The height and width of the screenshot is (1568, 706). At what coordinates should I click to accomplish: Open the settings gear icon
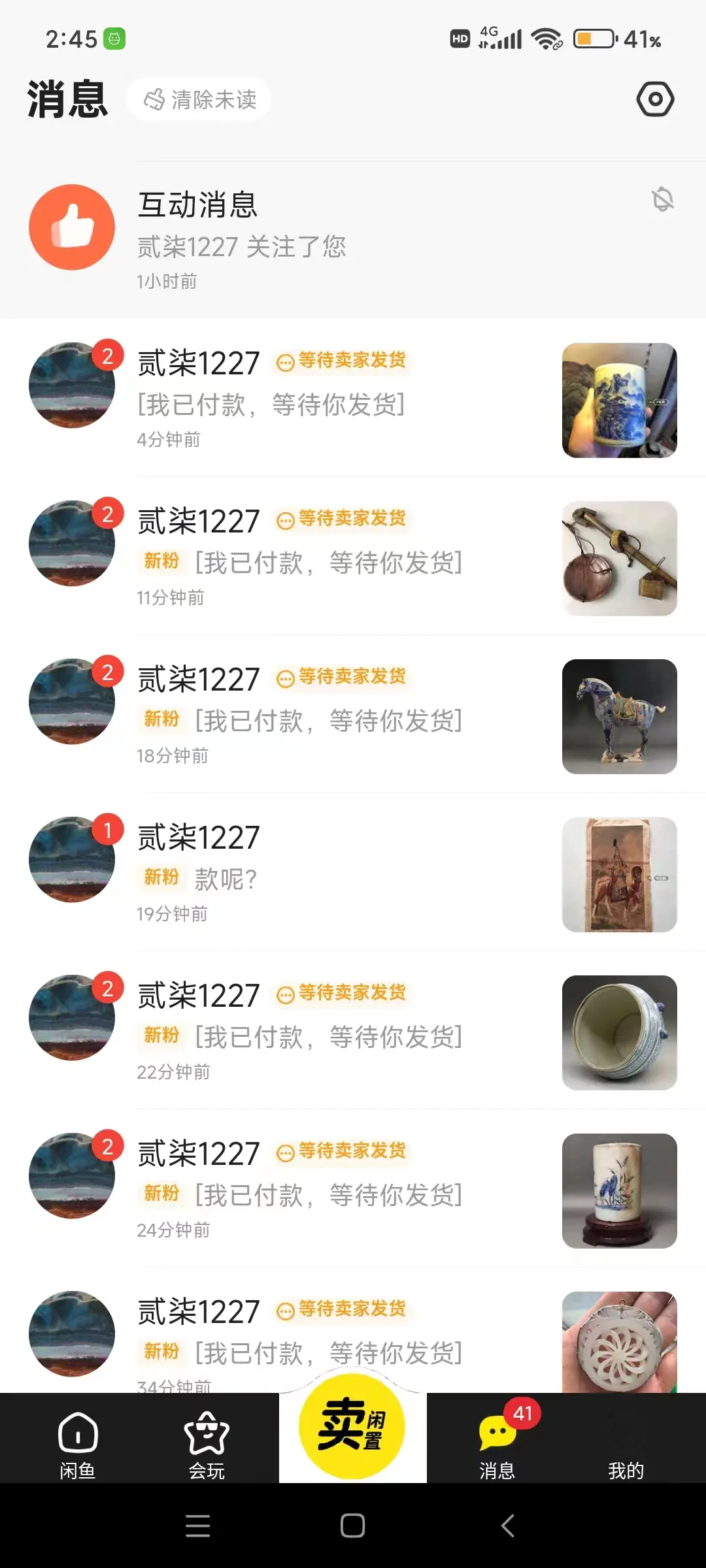click(x=656, y=99)
